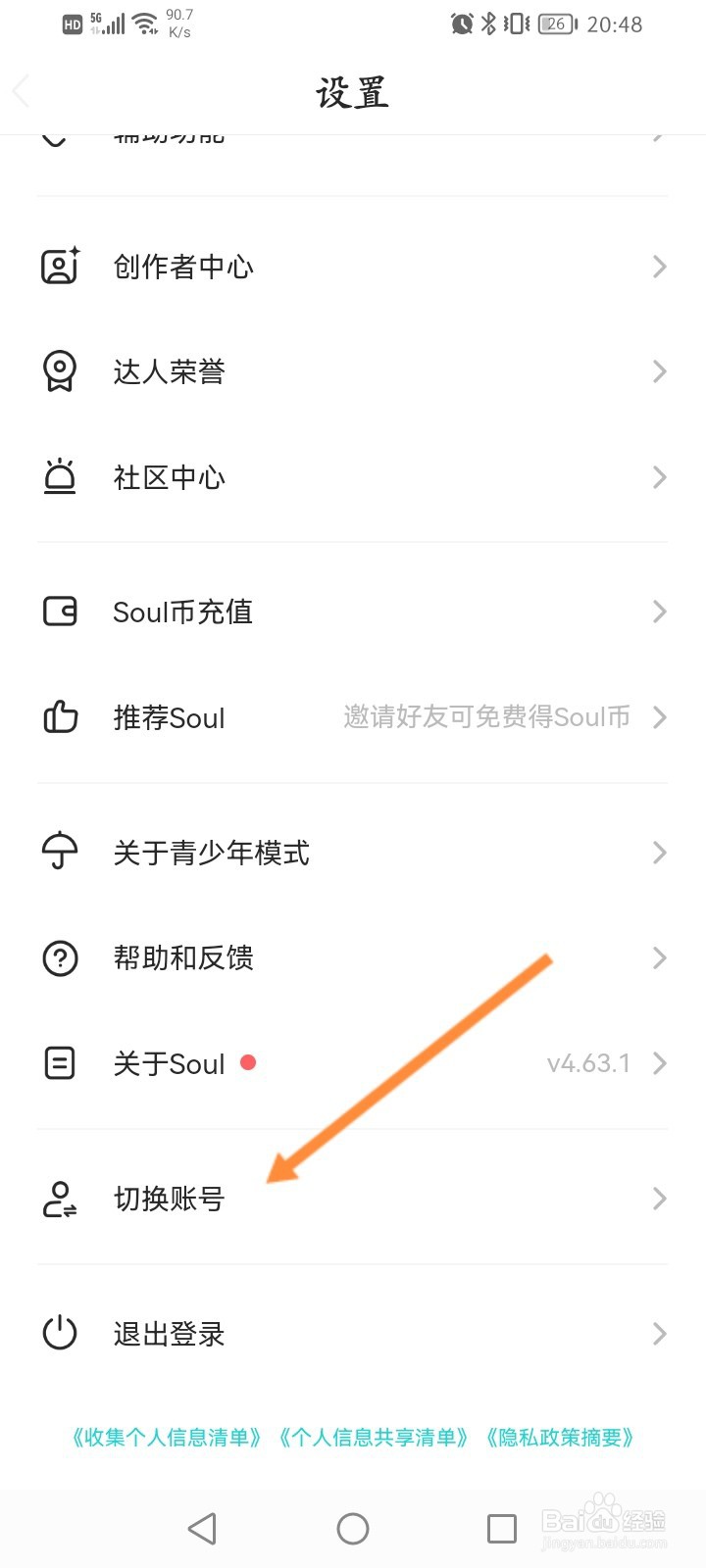Select the Soul币充值 wallet icon
706x1568 pixels.
(60, 612)
